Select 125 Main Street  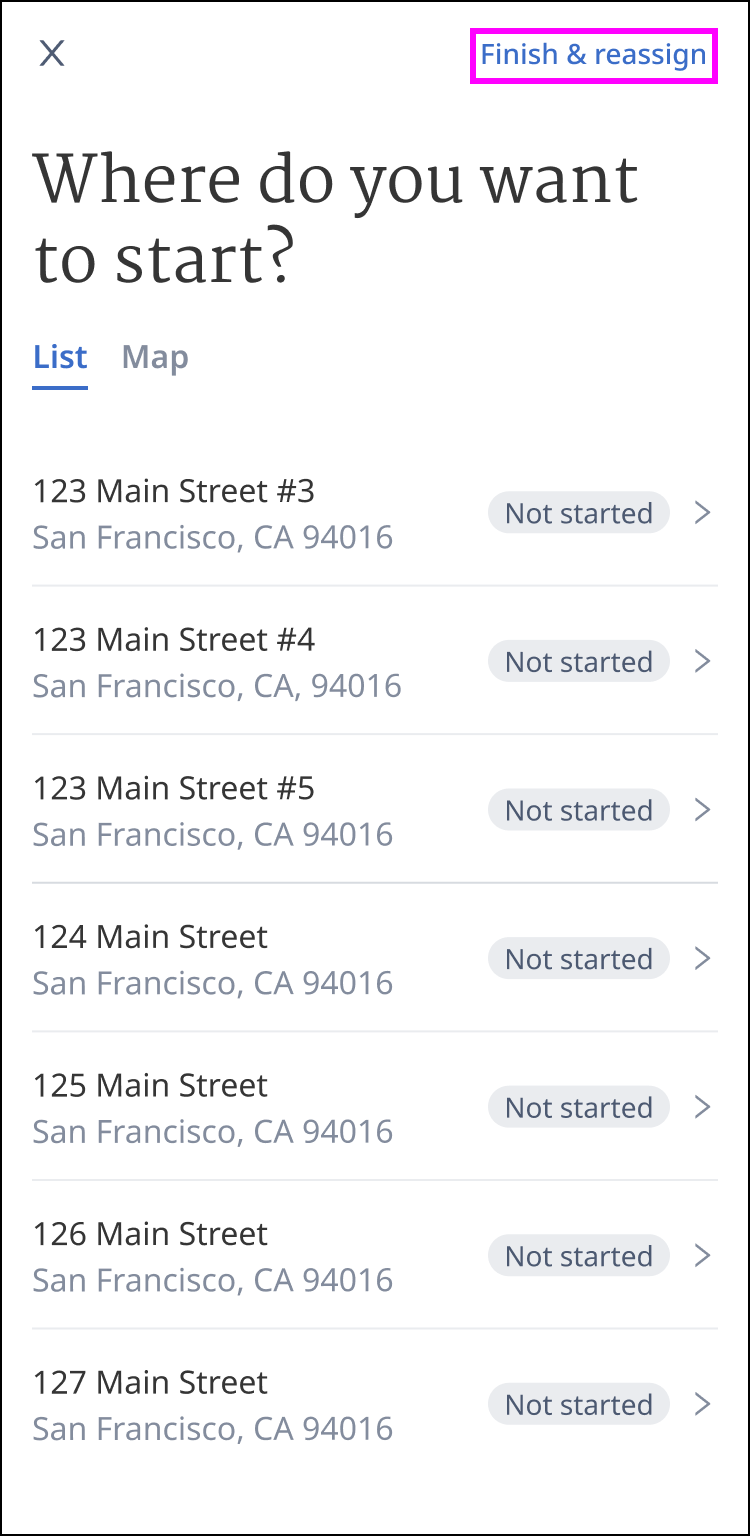[x=374, y=1108]
